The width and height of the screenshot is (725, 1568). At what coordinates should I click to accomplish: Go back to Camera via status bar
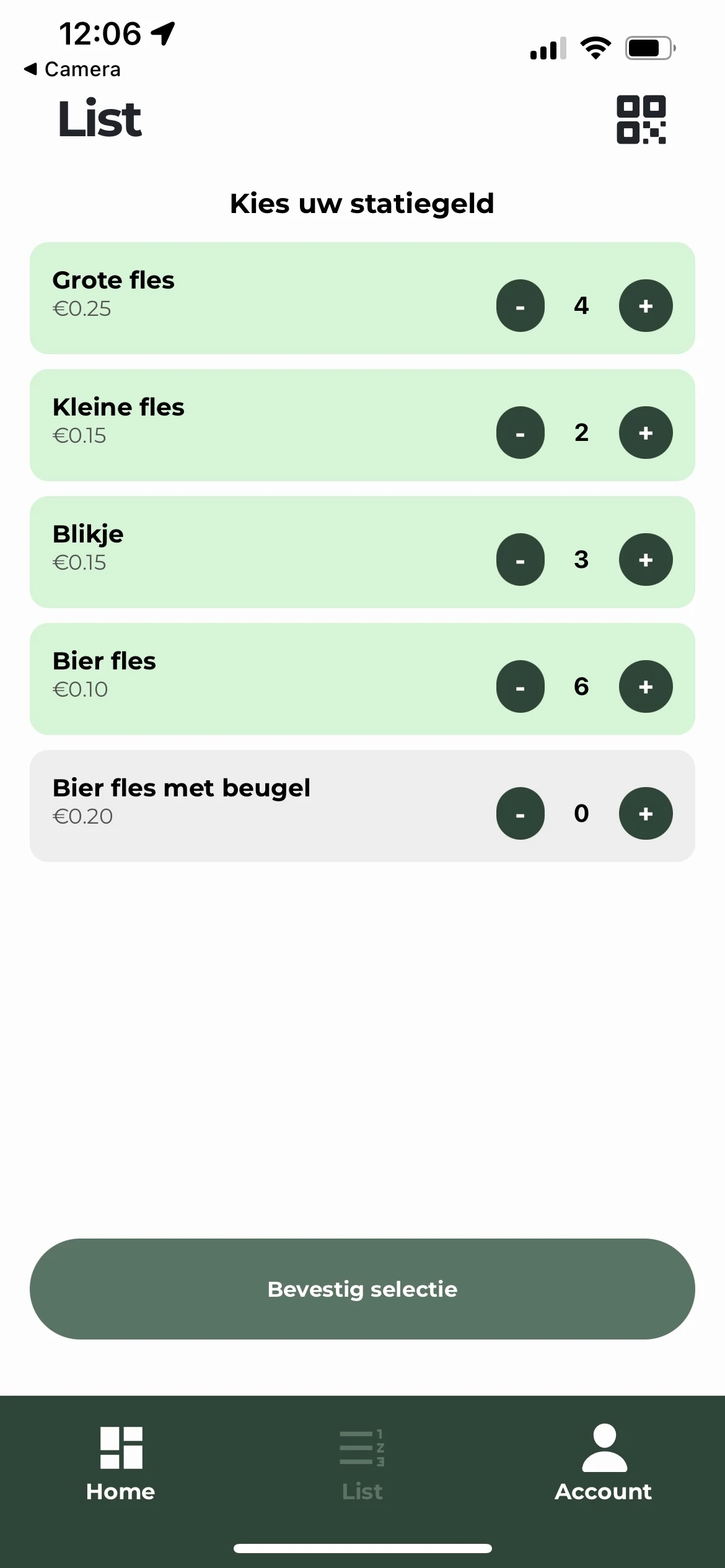coord(72,69)
